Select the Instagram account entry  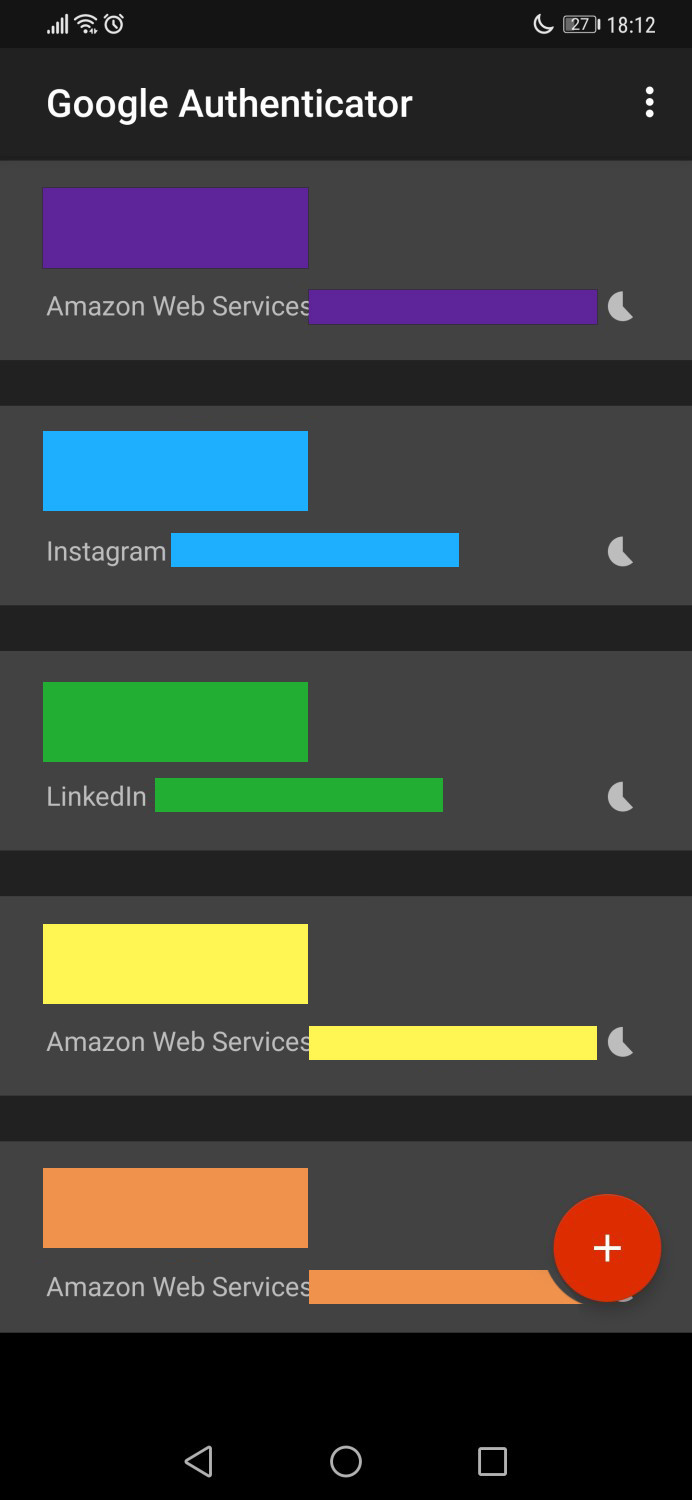pyautogui.click(x=346, y=505)
